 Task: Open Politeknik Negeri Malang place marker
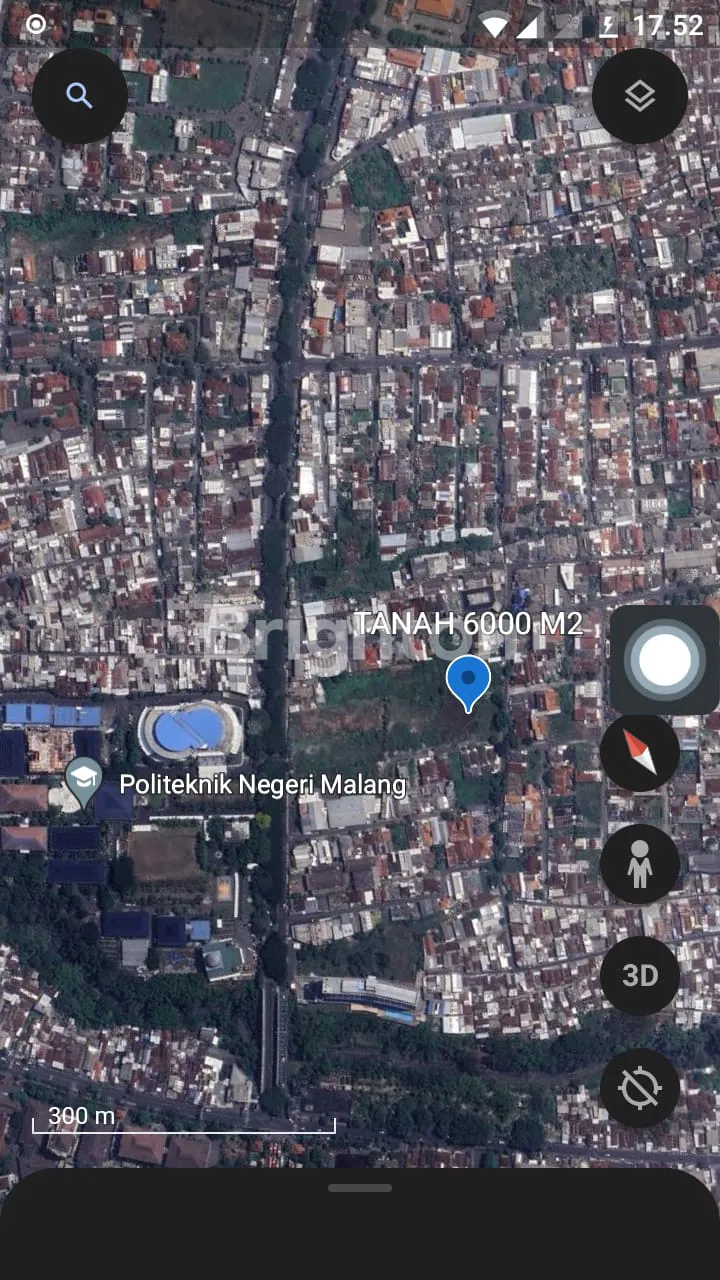coord(84,782)
